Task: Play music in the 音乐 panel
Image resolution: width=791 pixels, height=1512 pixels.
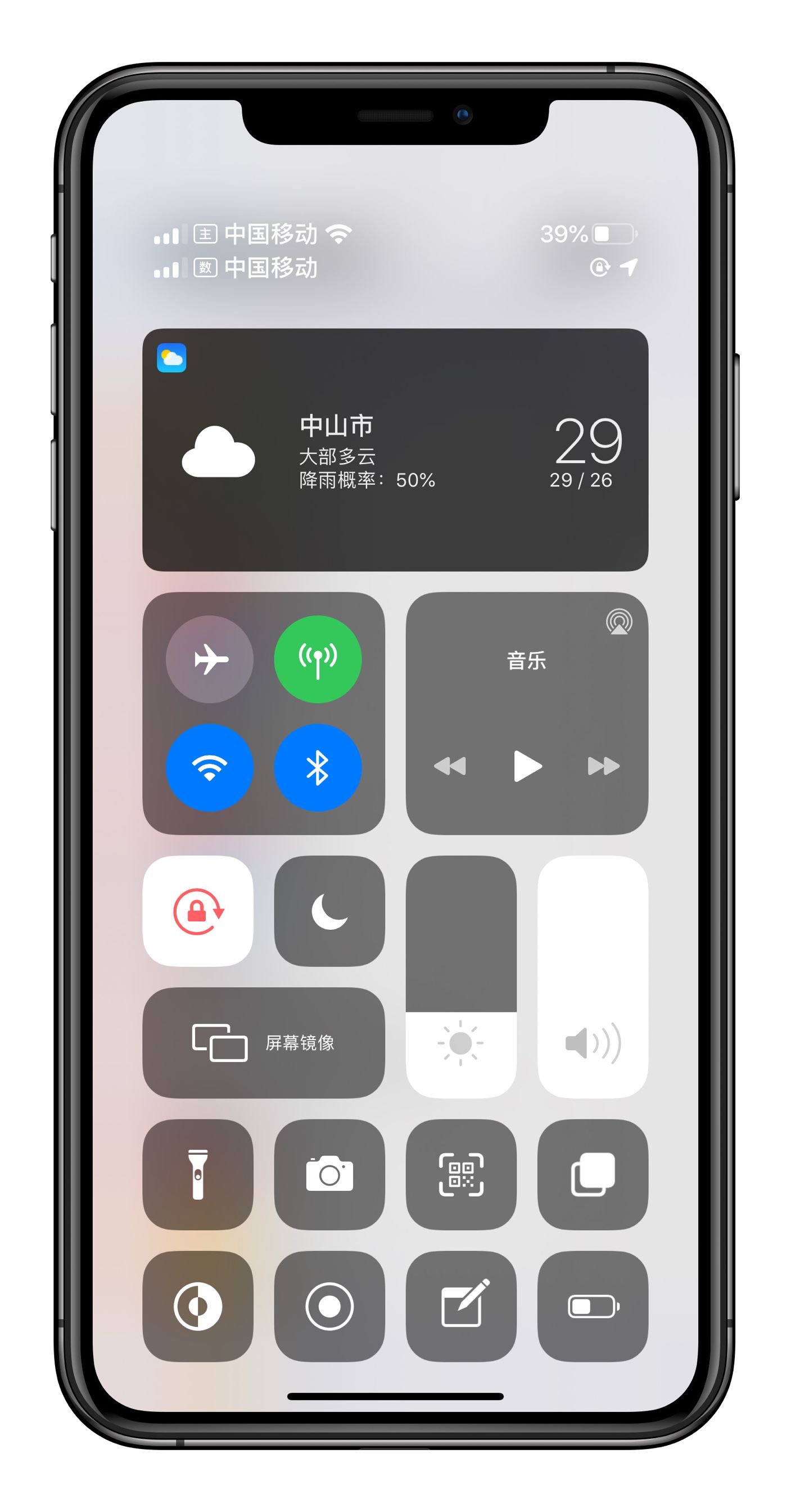Action: pos(527,766)
